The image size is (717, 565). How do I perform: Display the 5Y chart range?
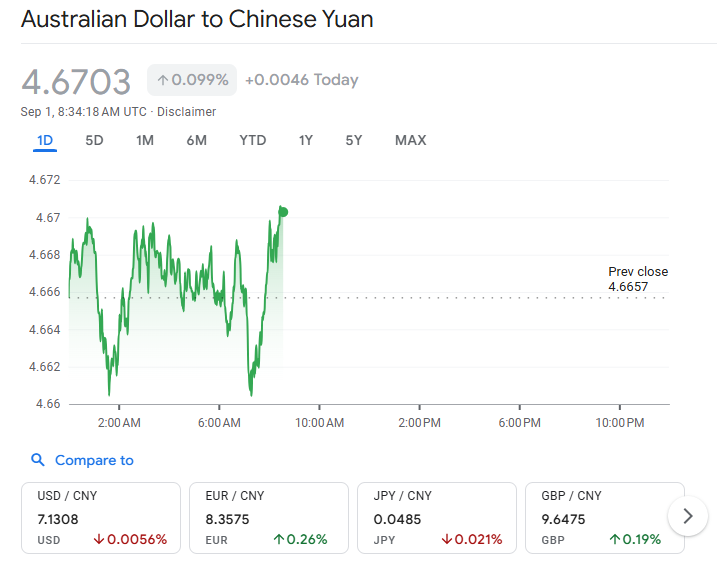coord(354,140)
